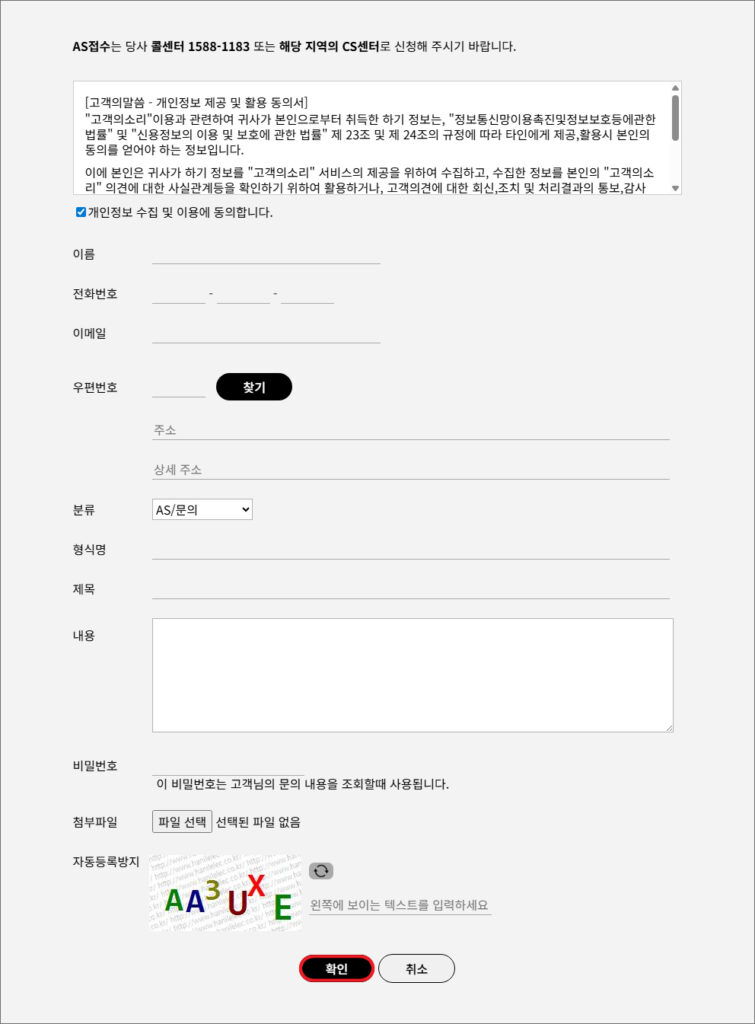Tap inside the 내용 text area
Viewport: 755px width, 1024px height.
coord(412,675)
